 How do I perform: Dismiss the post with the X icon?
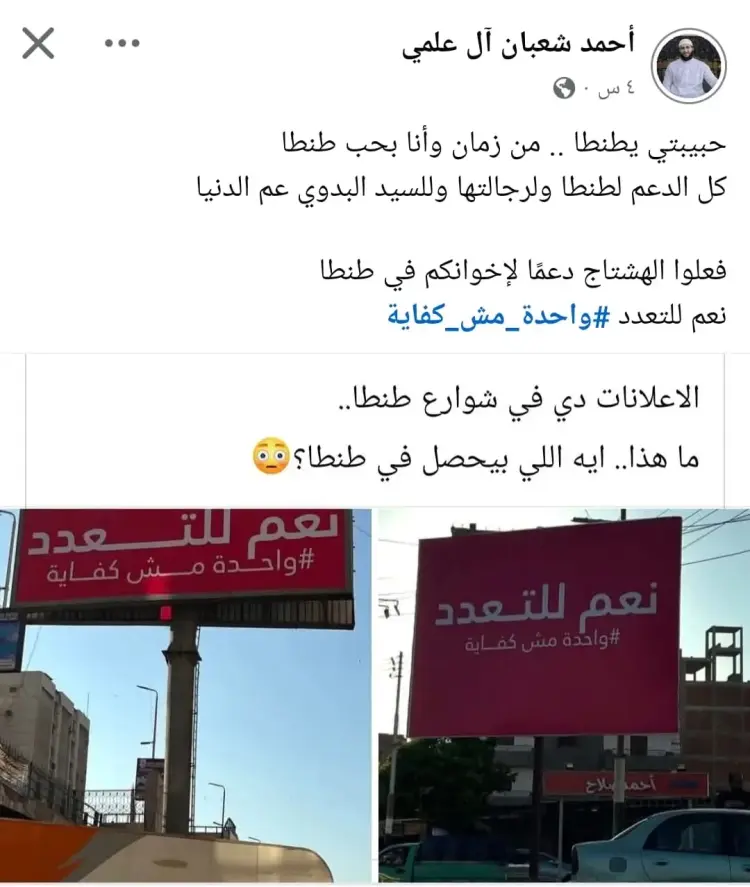point(38,44)
